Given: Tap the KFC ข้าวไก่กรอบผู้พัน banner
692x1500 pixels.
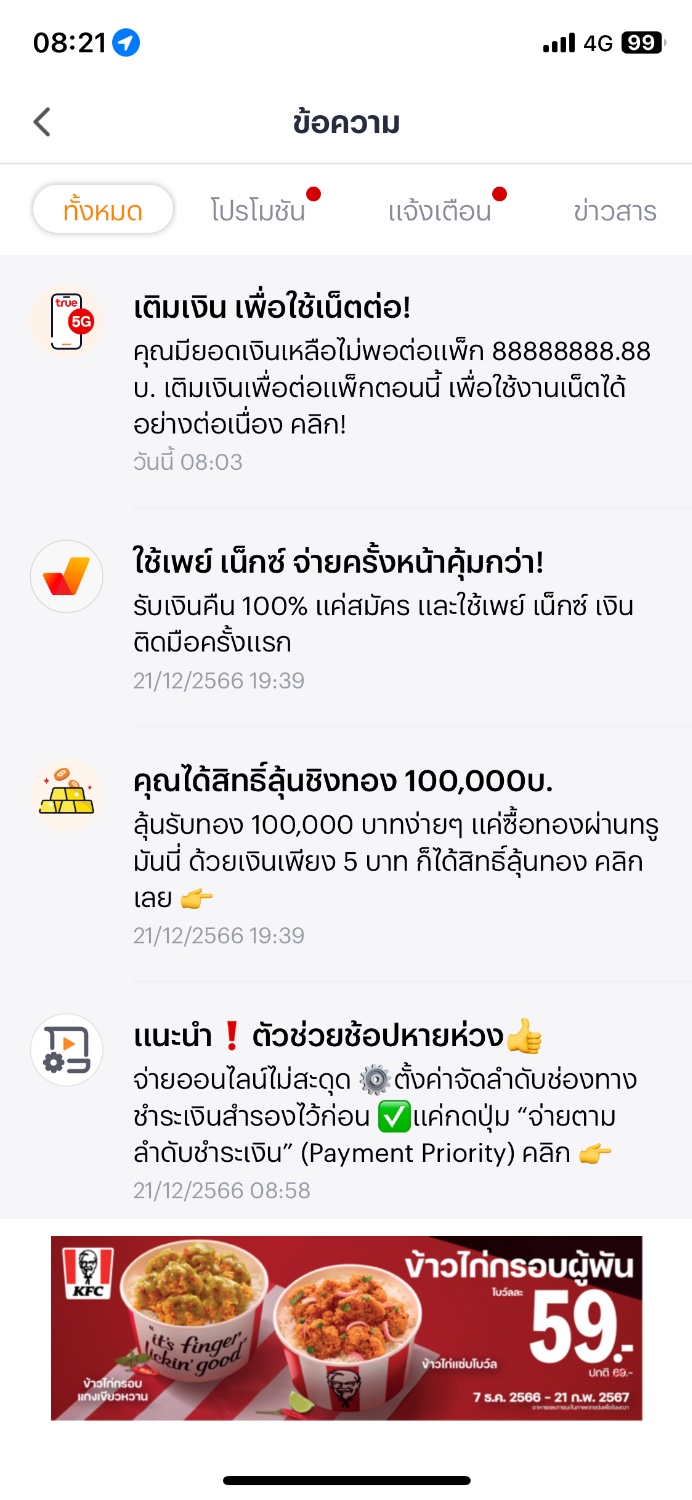Looking at the screenshot, I should [346, 1328].
